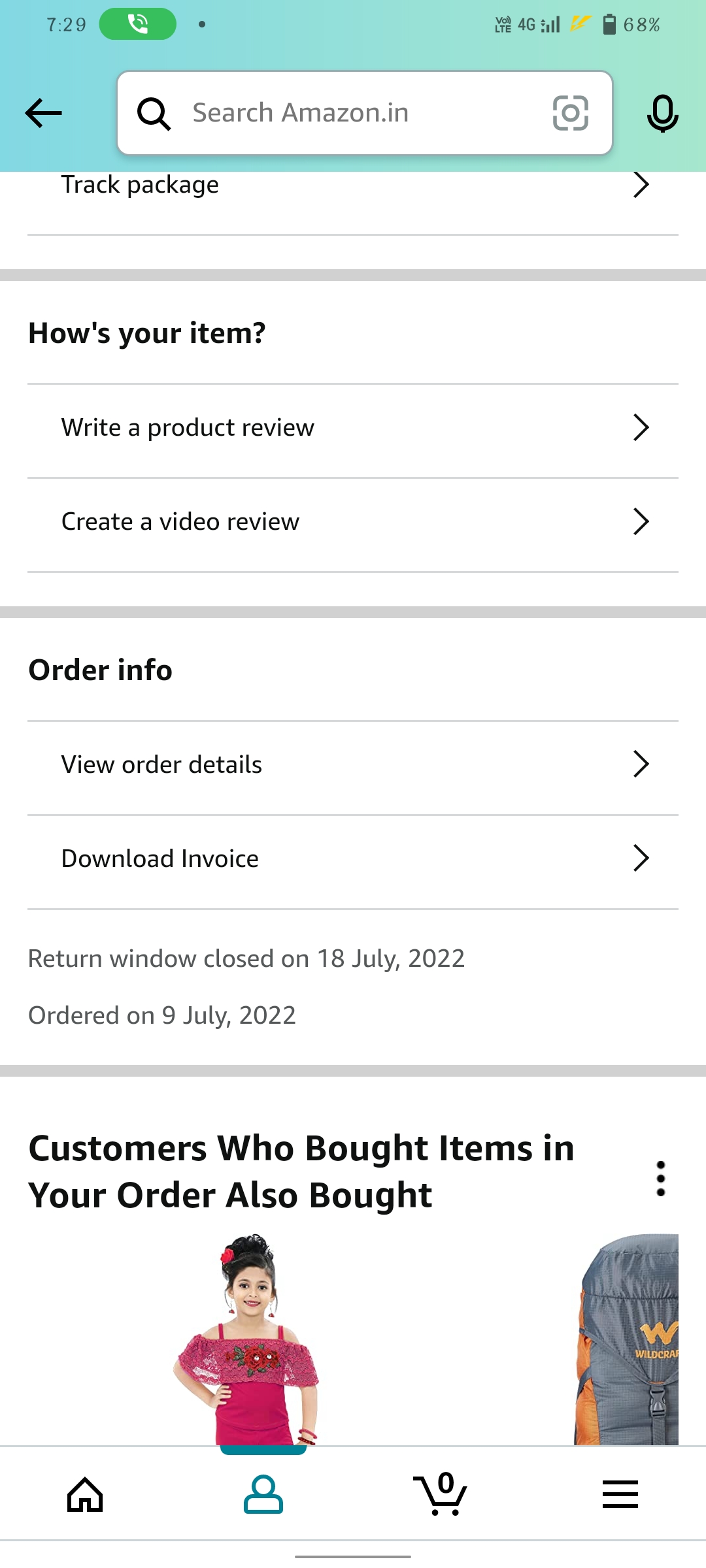Open the camera scan search icon
The image size is (706, 1568).
(x=570, y=113)
